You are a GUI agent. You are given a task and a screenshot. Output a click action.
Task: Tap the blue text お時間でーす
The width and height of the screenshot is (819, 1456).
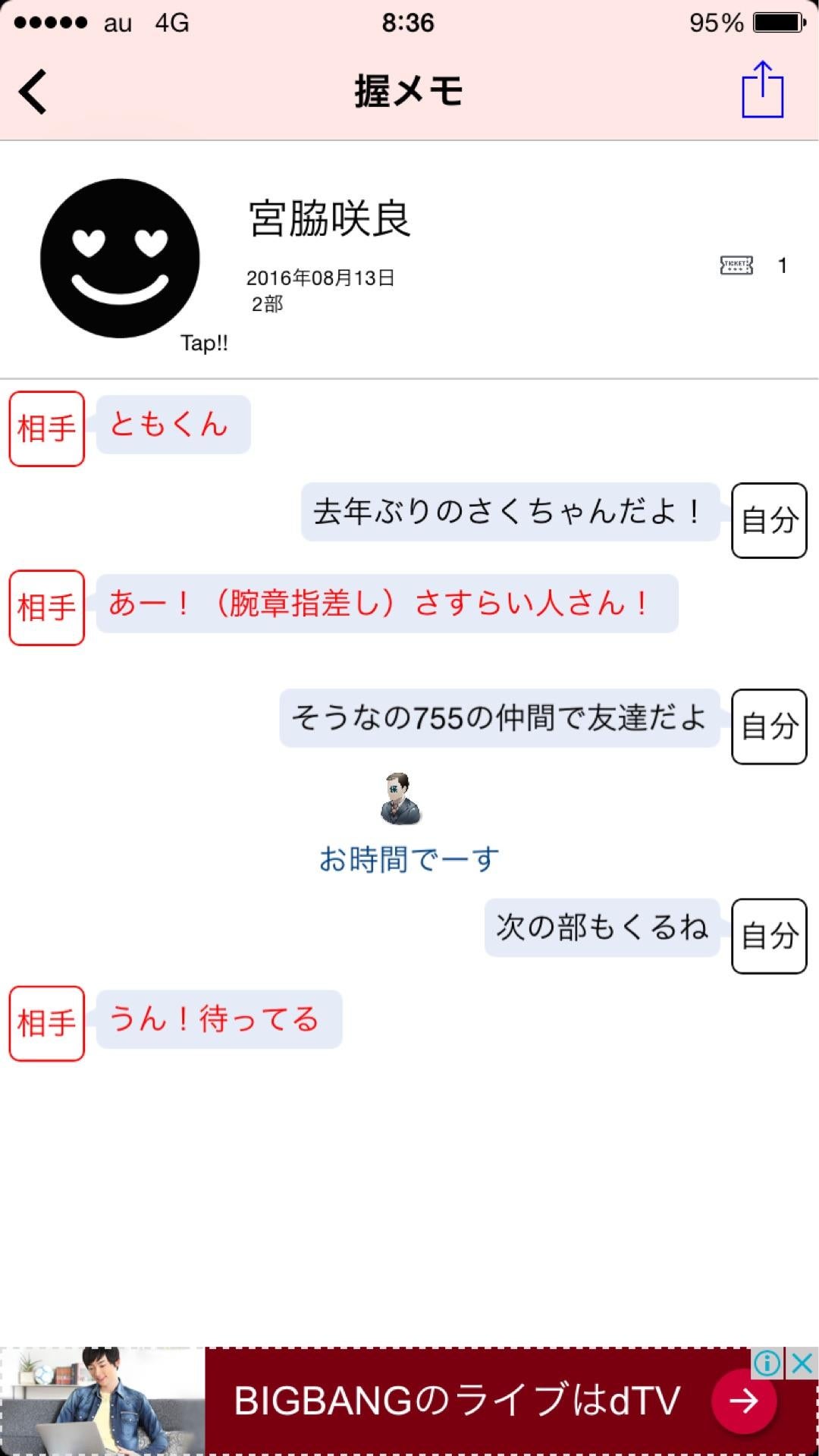(x=408, y=857)
